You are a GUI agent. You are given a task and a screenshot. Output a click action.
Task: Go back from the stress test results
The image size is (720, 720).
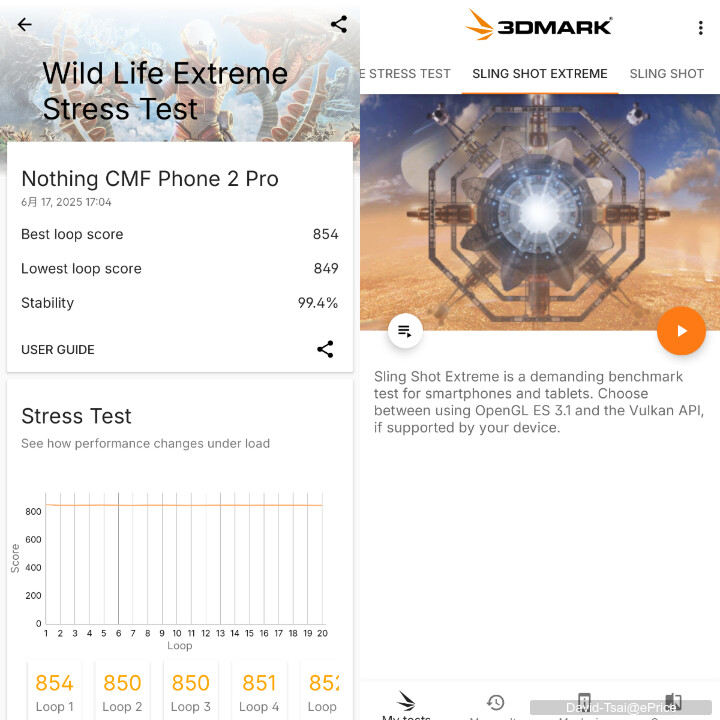(25, 25)
